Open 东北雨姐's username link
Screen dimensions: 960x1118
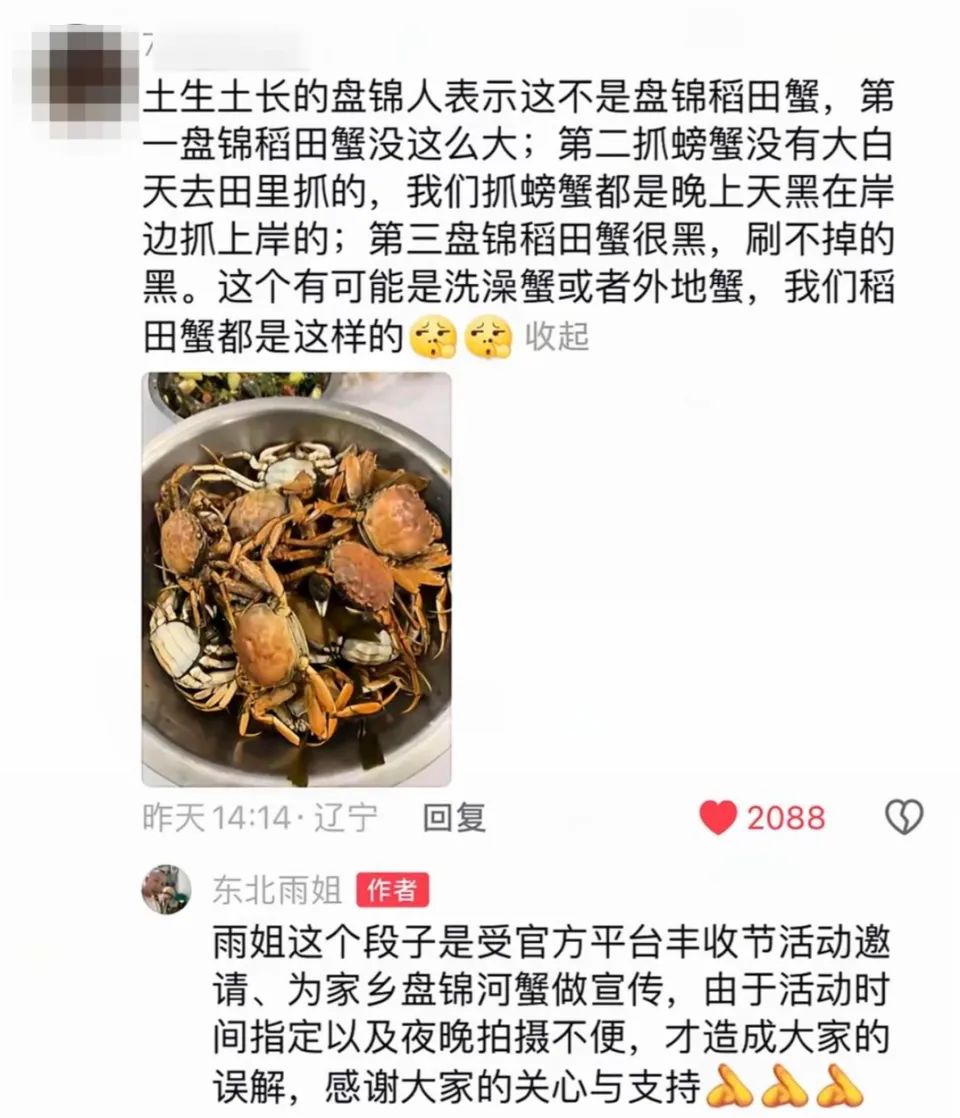pyautogui.click(x=276, y=889)
